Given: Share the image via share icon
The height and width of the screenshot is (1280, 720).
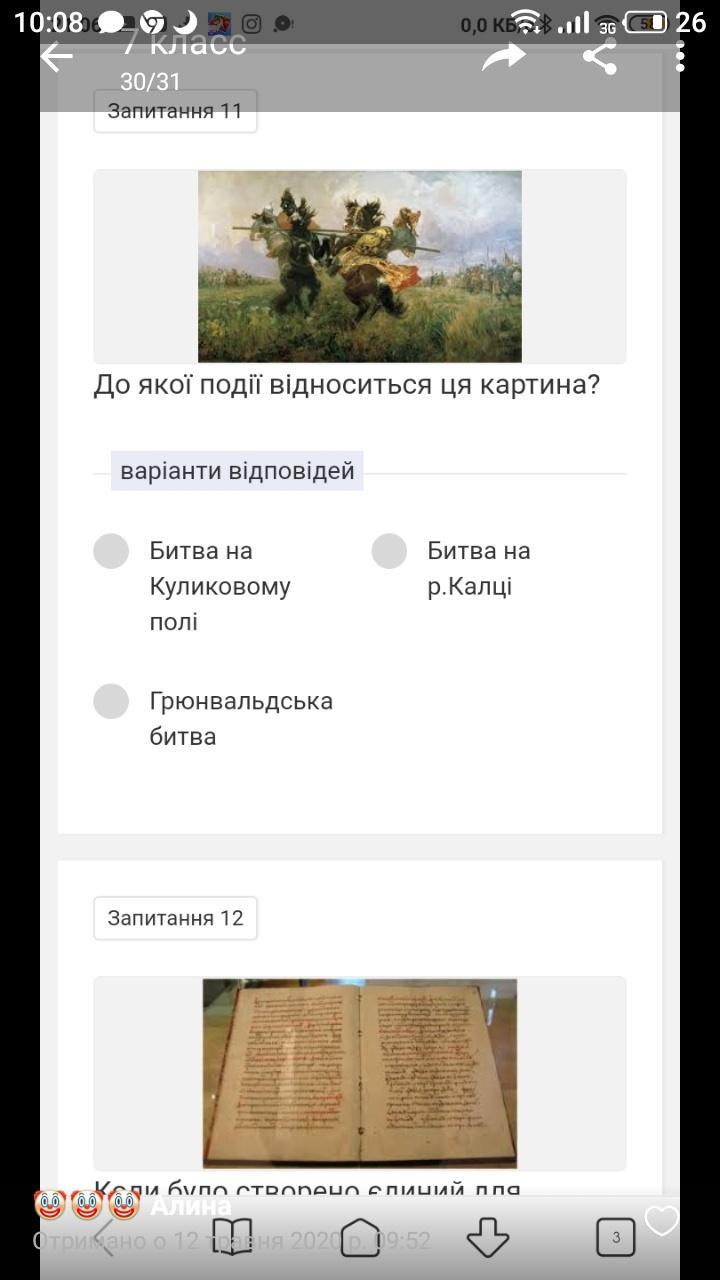Looking at the screenshot, I should tap(599, 57).
